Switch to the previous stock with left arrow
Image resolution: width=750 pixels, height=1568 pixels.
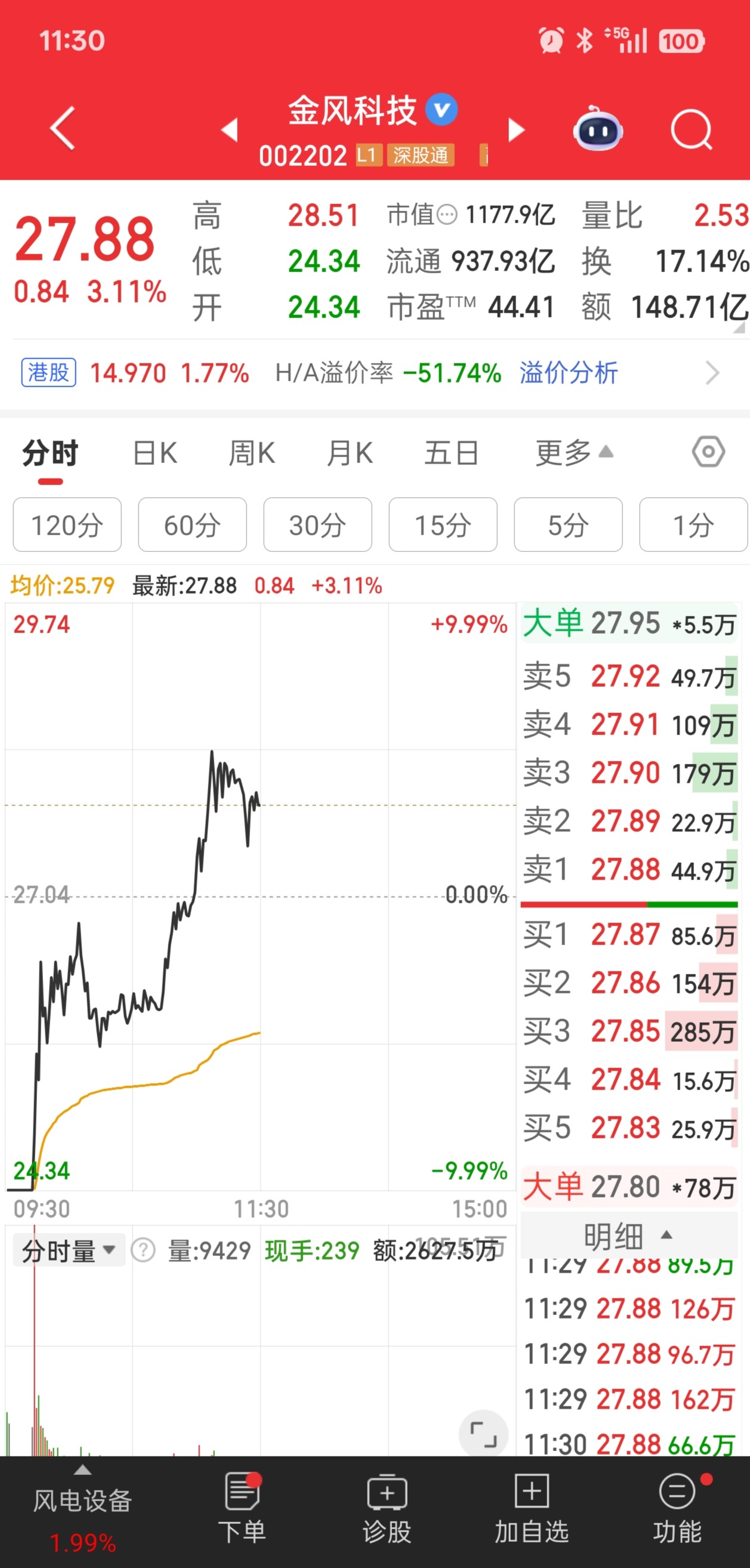(230, 129)
